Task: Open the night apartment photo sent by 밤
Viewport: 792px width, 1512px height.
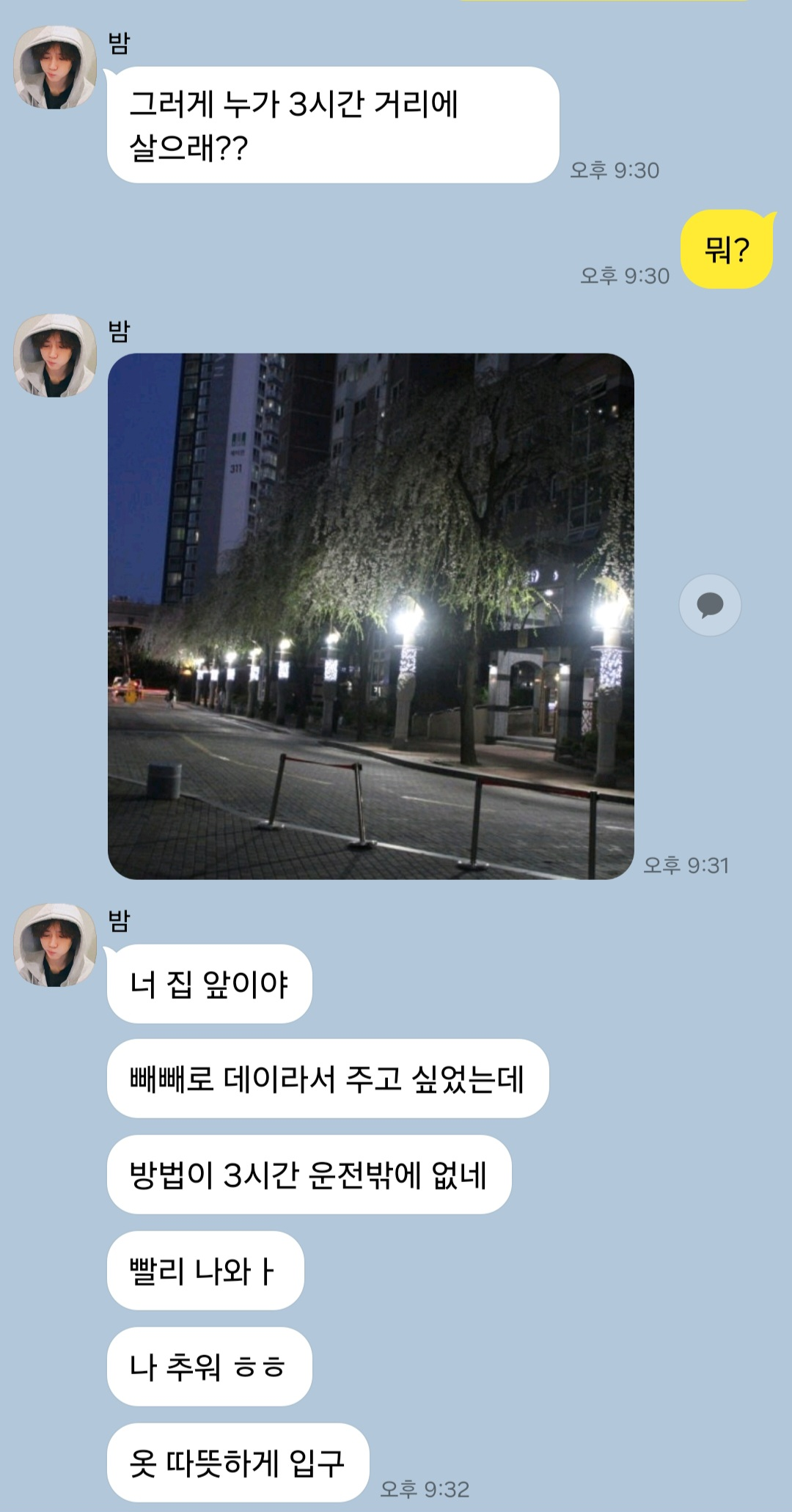Action: click(370, 616)
